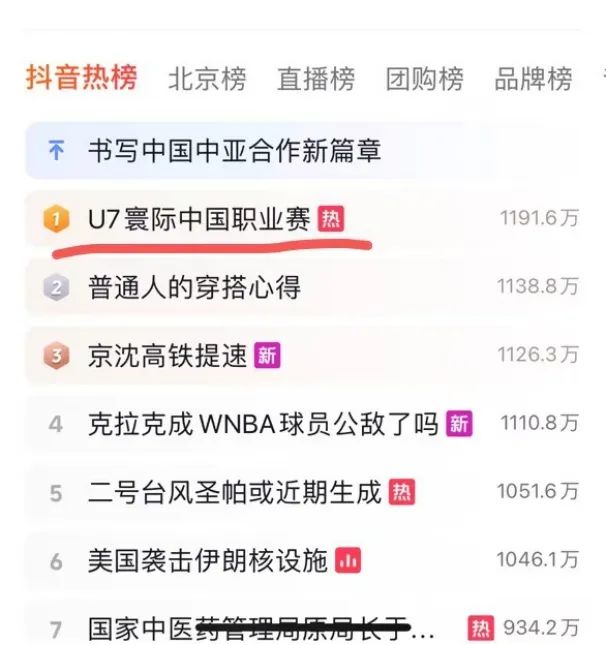This screenshot has width=606, height=645.
Task: Open the 克拉克成WNBA球员公敌了吗 topic
Action: click(x=263, y=424)
